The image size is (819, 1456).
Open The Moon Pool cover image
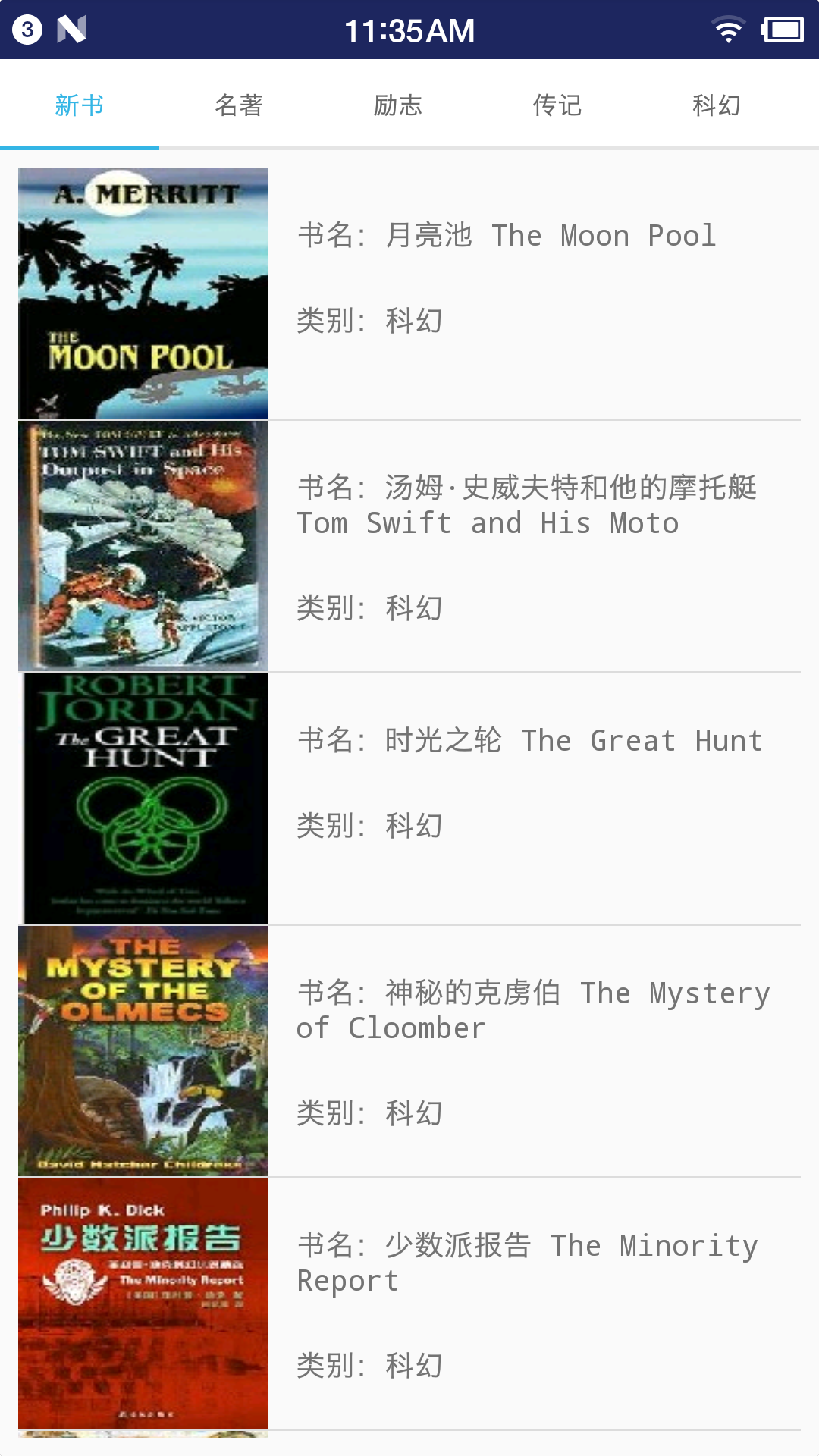click(x=143, y=292)
